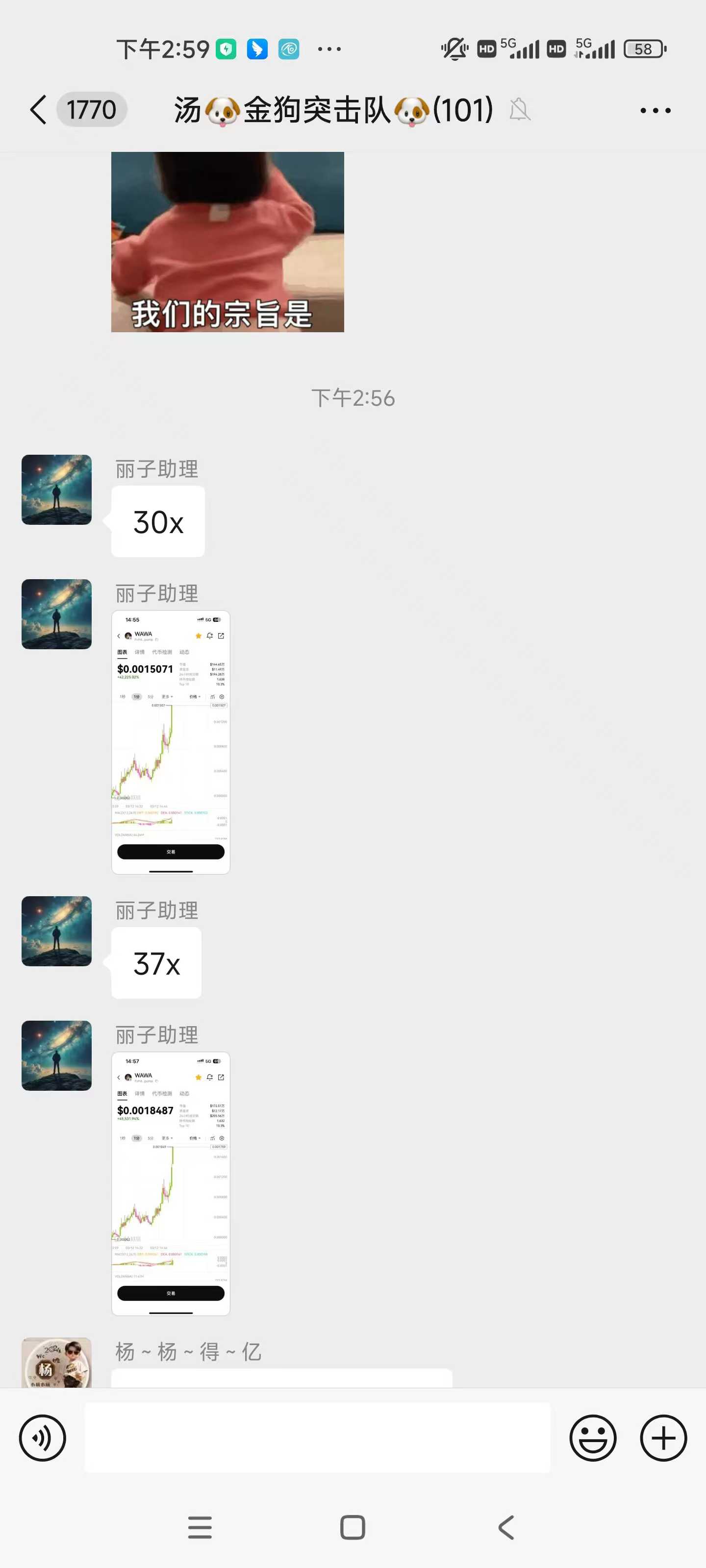706x1568 pixels.
Task: Go back to the chat list
Action: (x=38, y=110)
